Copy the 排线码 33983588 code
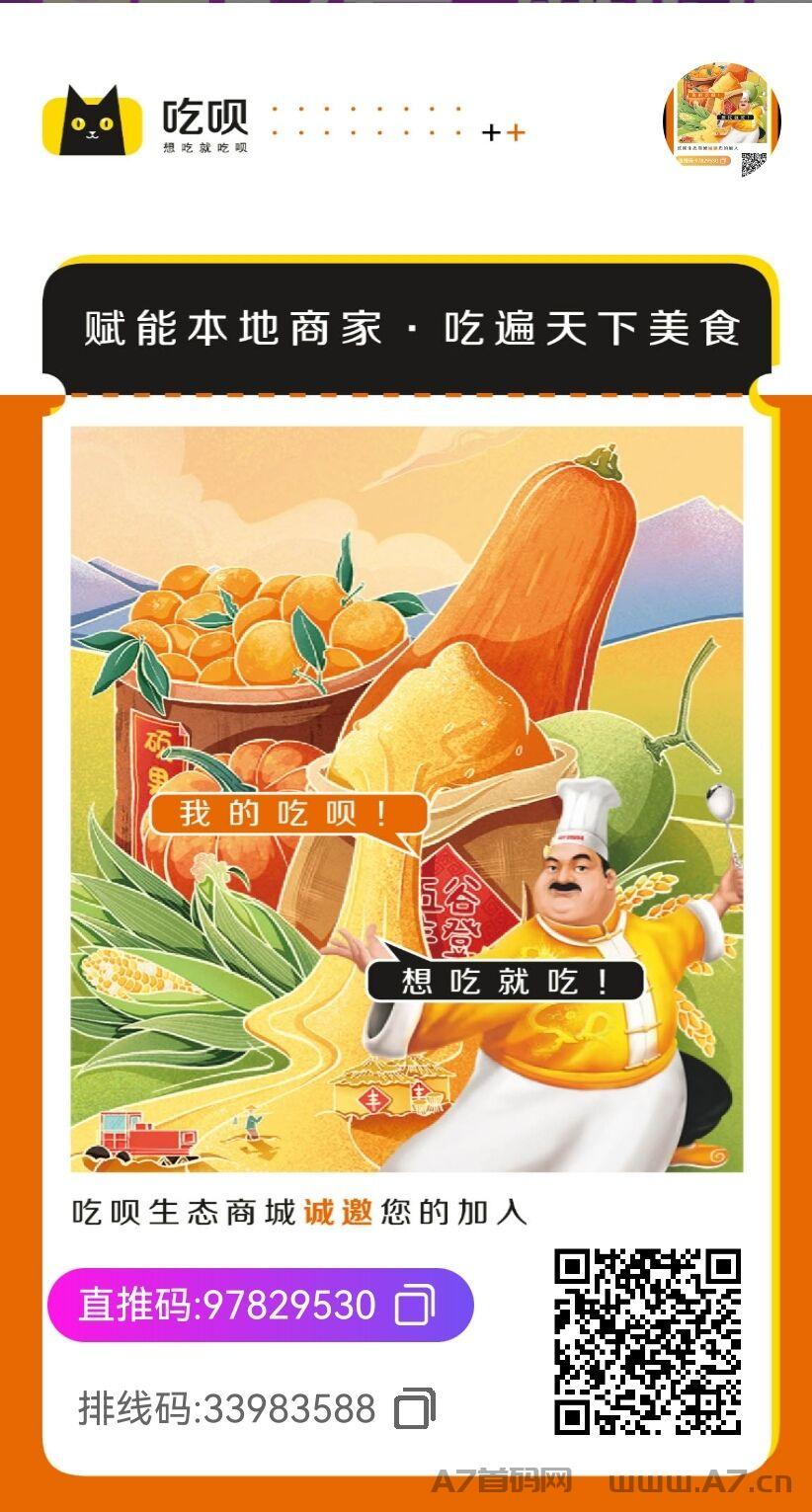 click(415, 1408)
